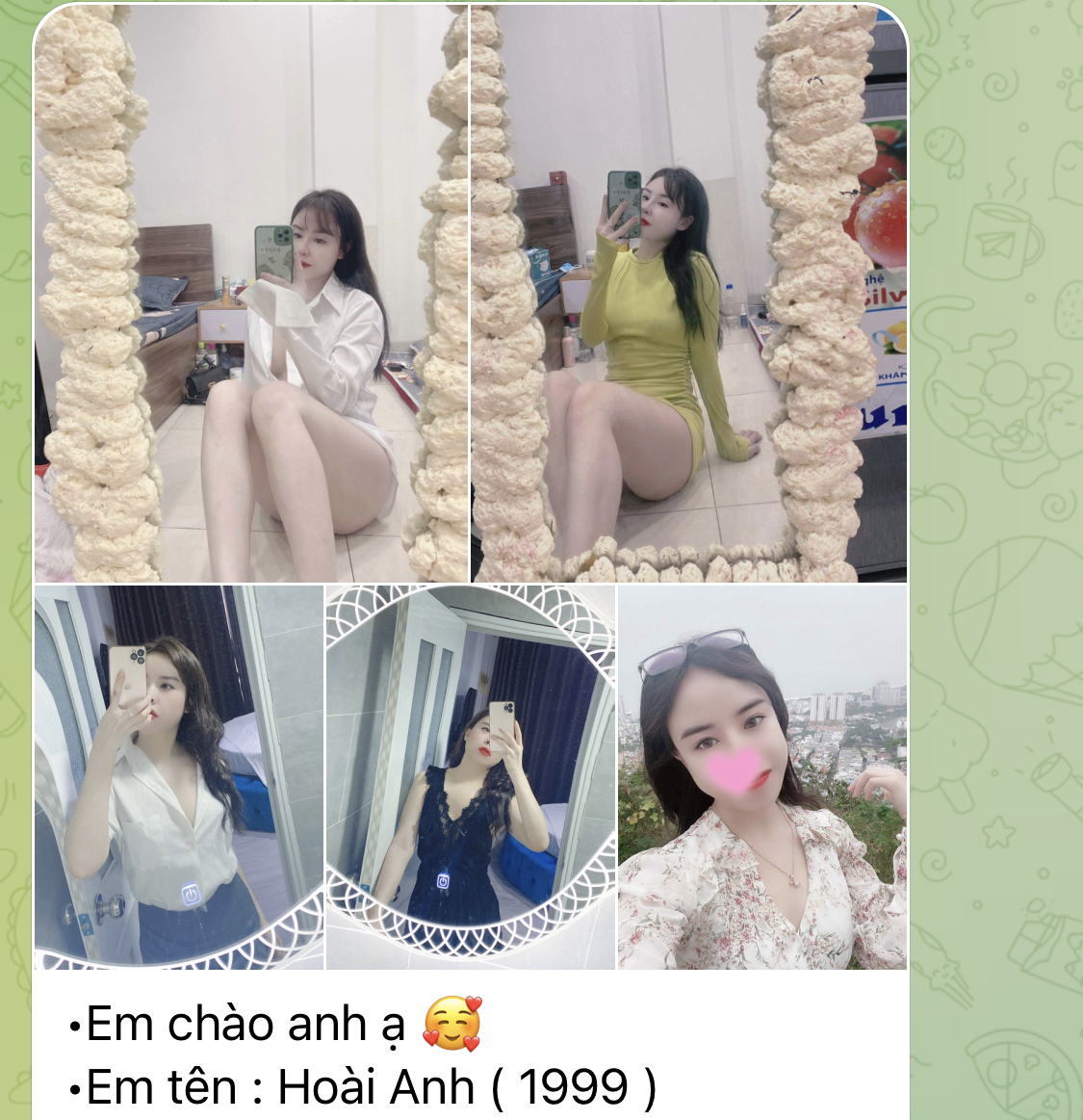View the white blouse and dark skirt photo
Viewport: 1083px width, 1120px height.
(179, 776)
